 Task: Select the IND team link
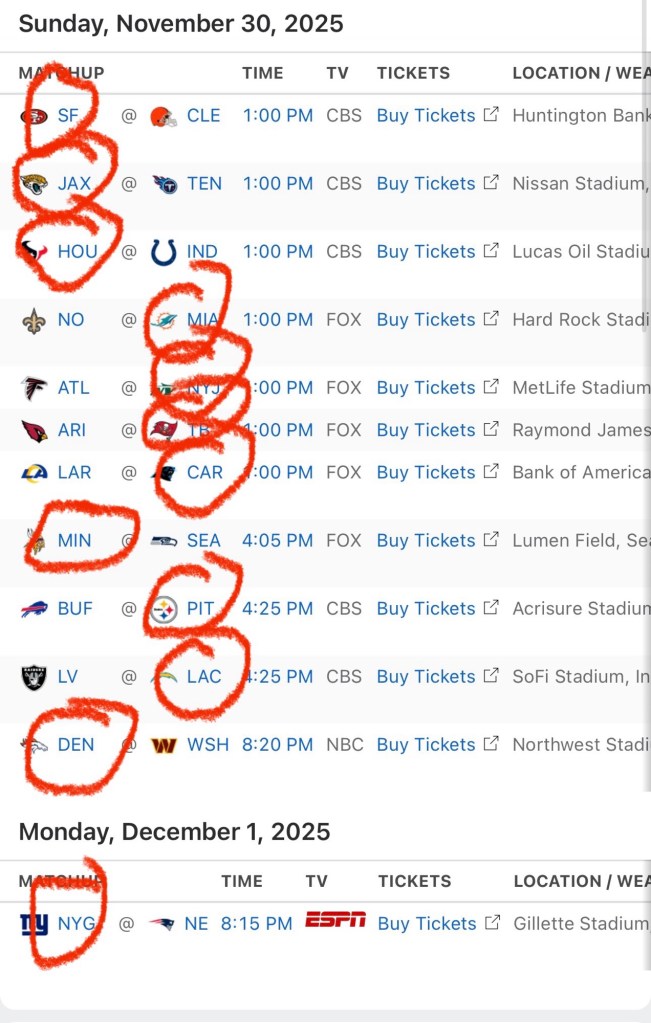[201, 252]
